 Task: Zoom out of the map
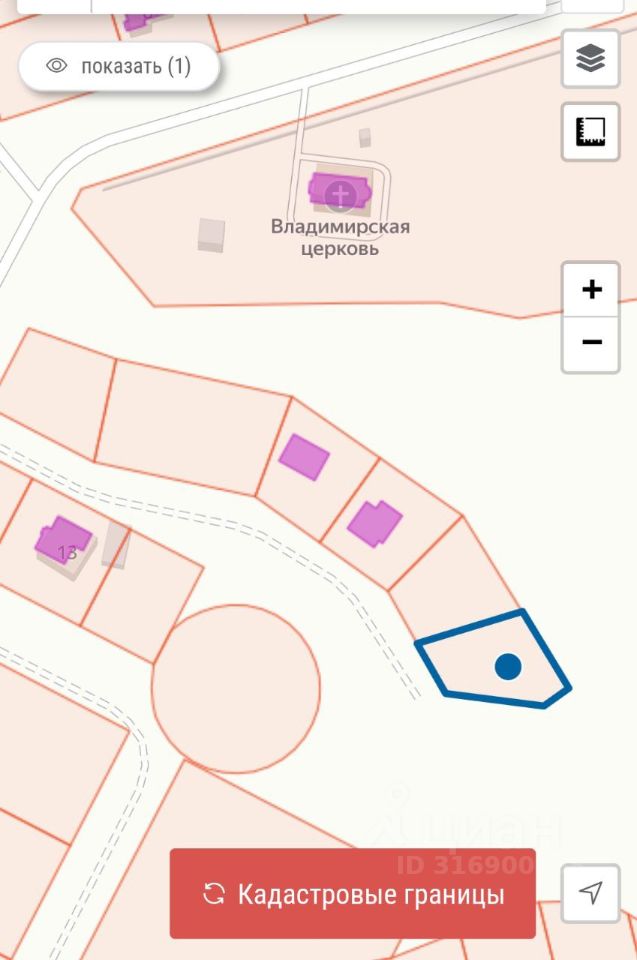591,343
